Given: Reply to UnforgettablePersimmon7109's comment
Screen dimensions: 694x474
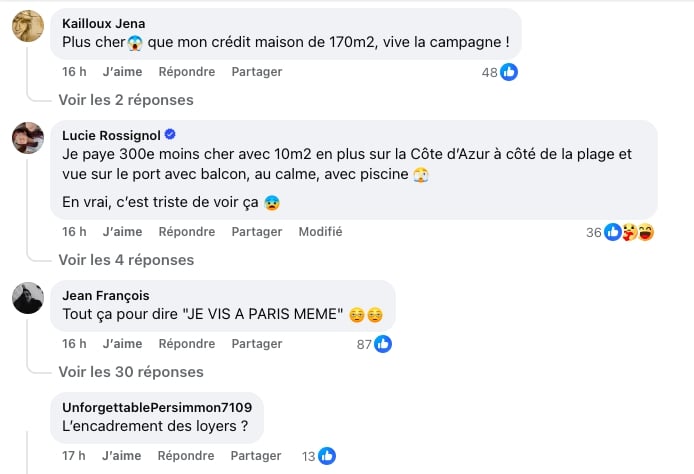Looking at the screenshot, I should [x=186, y=456].
